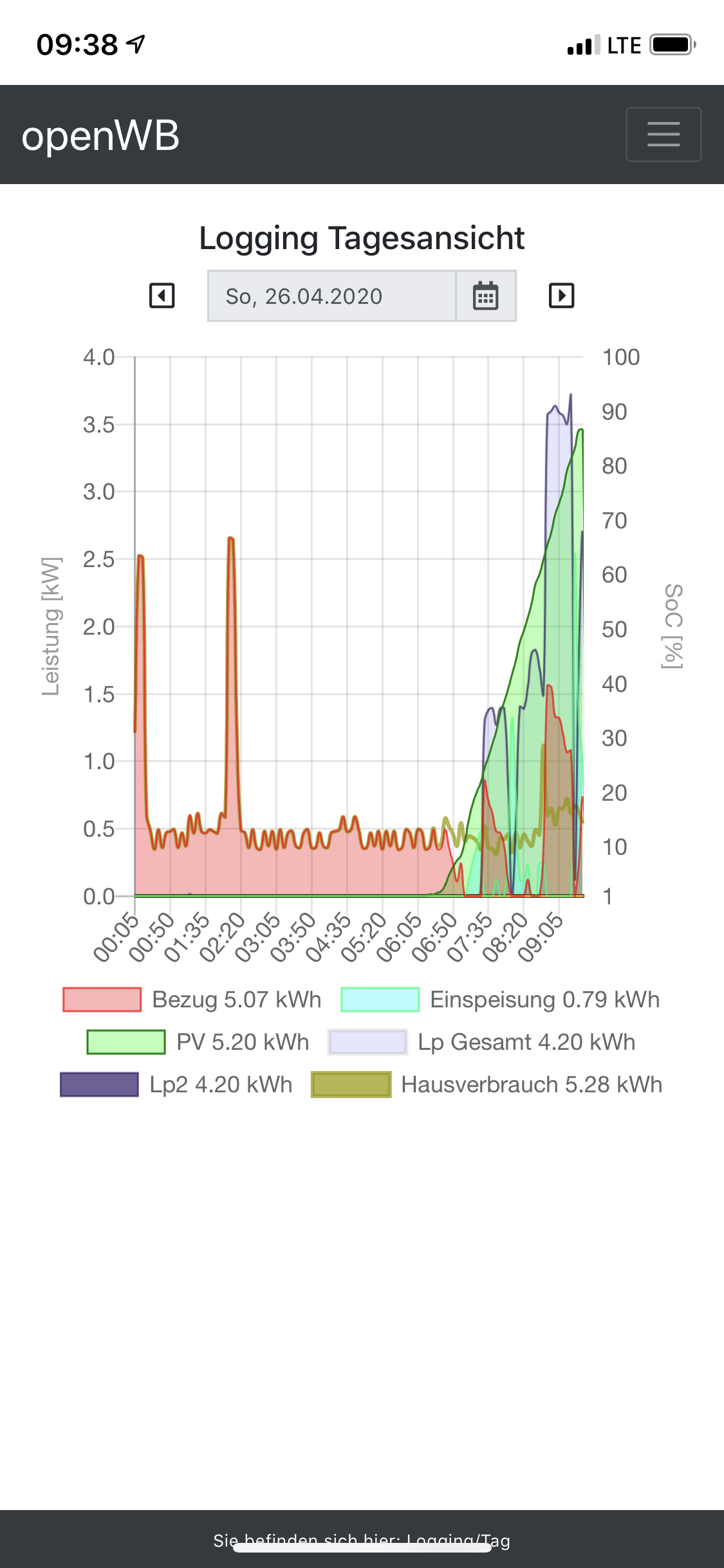Image resolution: width=724 pixels, height=1568 pixels.
Task: Go to the next day
Action: tap(561, 296)
